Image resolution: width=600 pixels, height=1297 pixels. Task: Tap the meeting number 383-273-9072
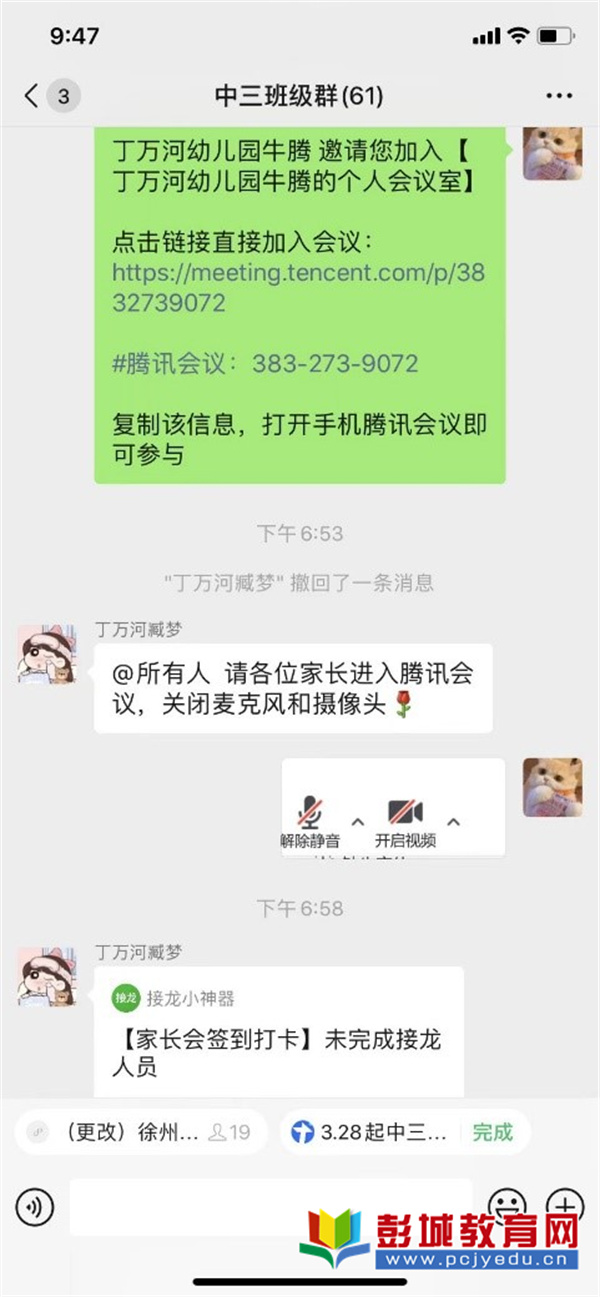pos(335,363)
